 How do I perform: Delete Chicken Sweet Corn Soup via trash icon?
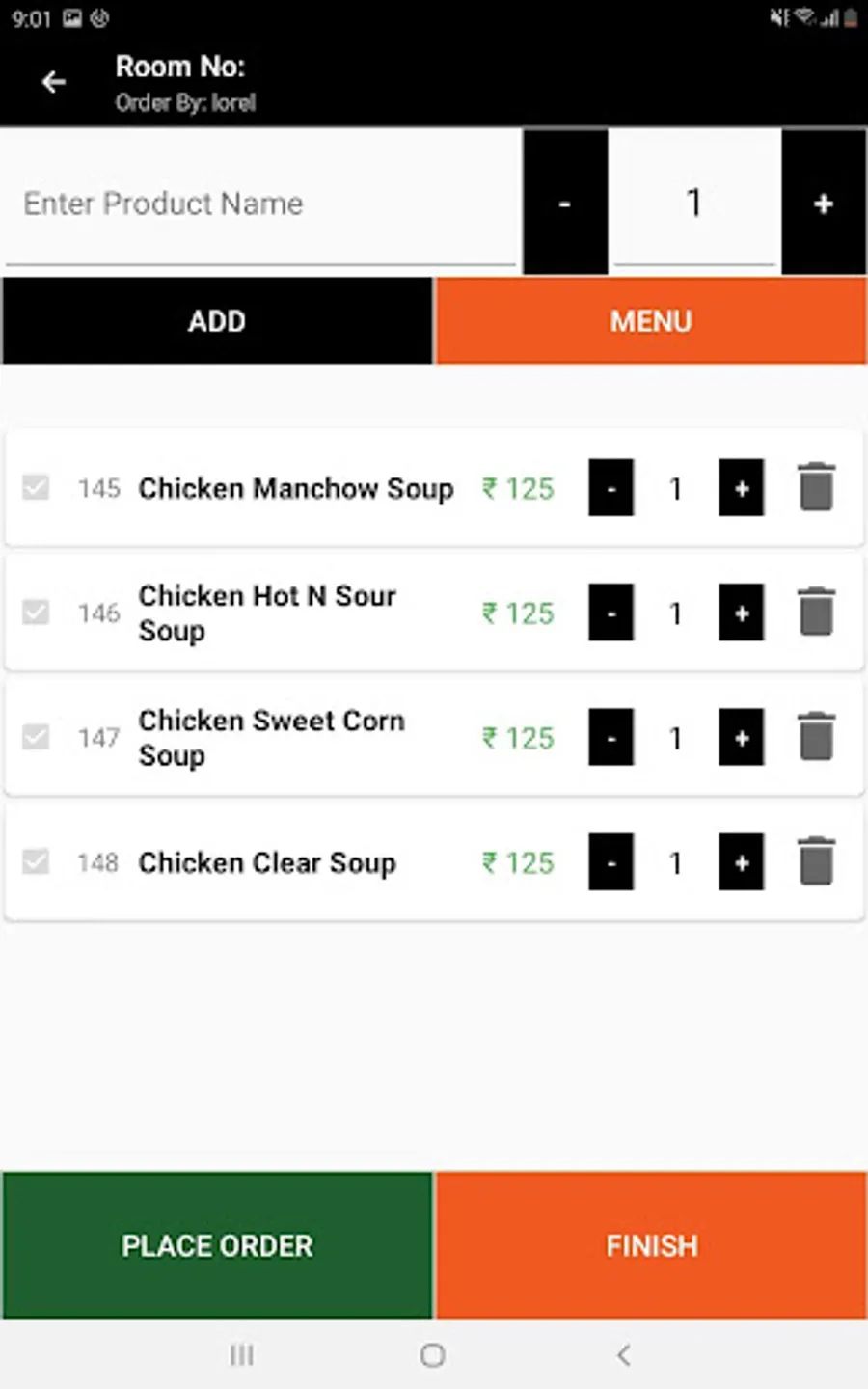pos(816,737)
